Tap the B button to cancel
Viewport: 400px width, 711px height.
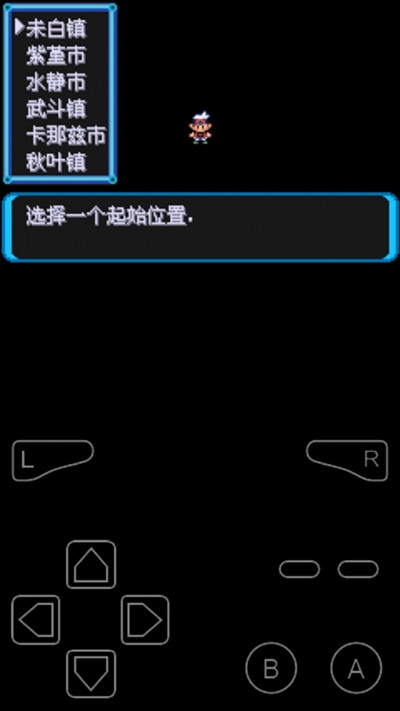tap(271, 668)
